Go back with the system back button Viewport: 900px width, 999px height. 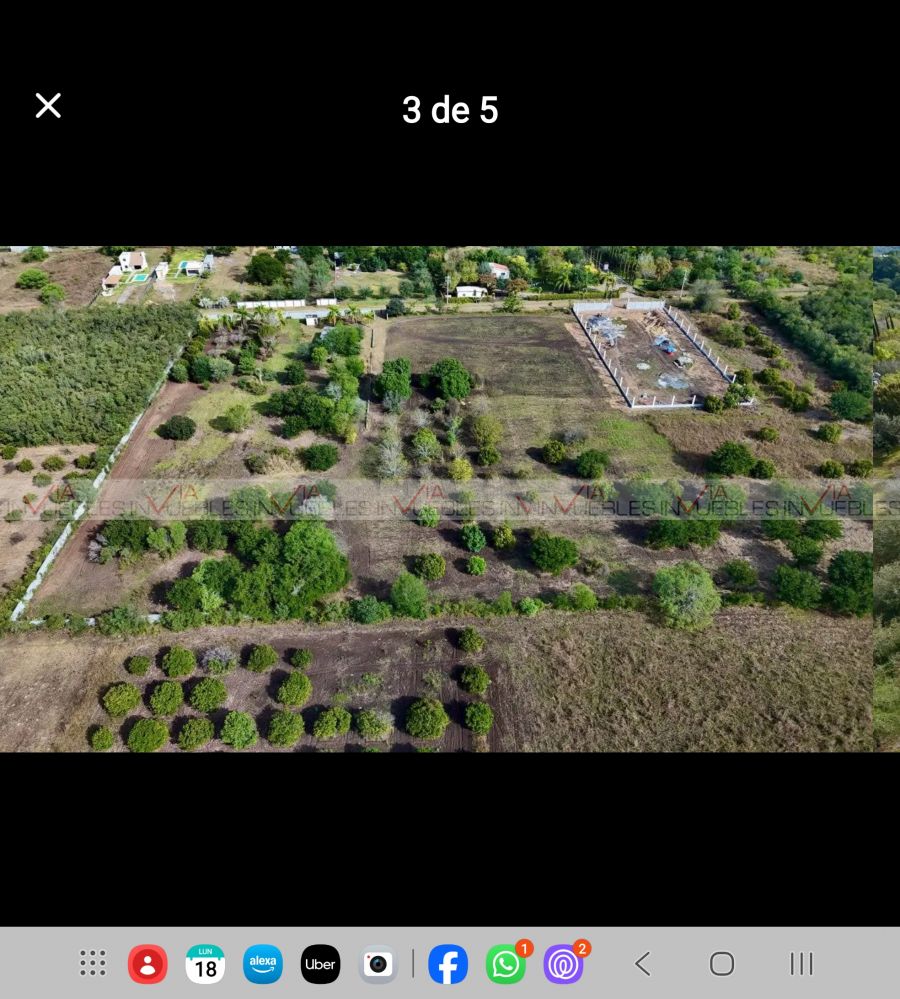coord(643,964)
